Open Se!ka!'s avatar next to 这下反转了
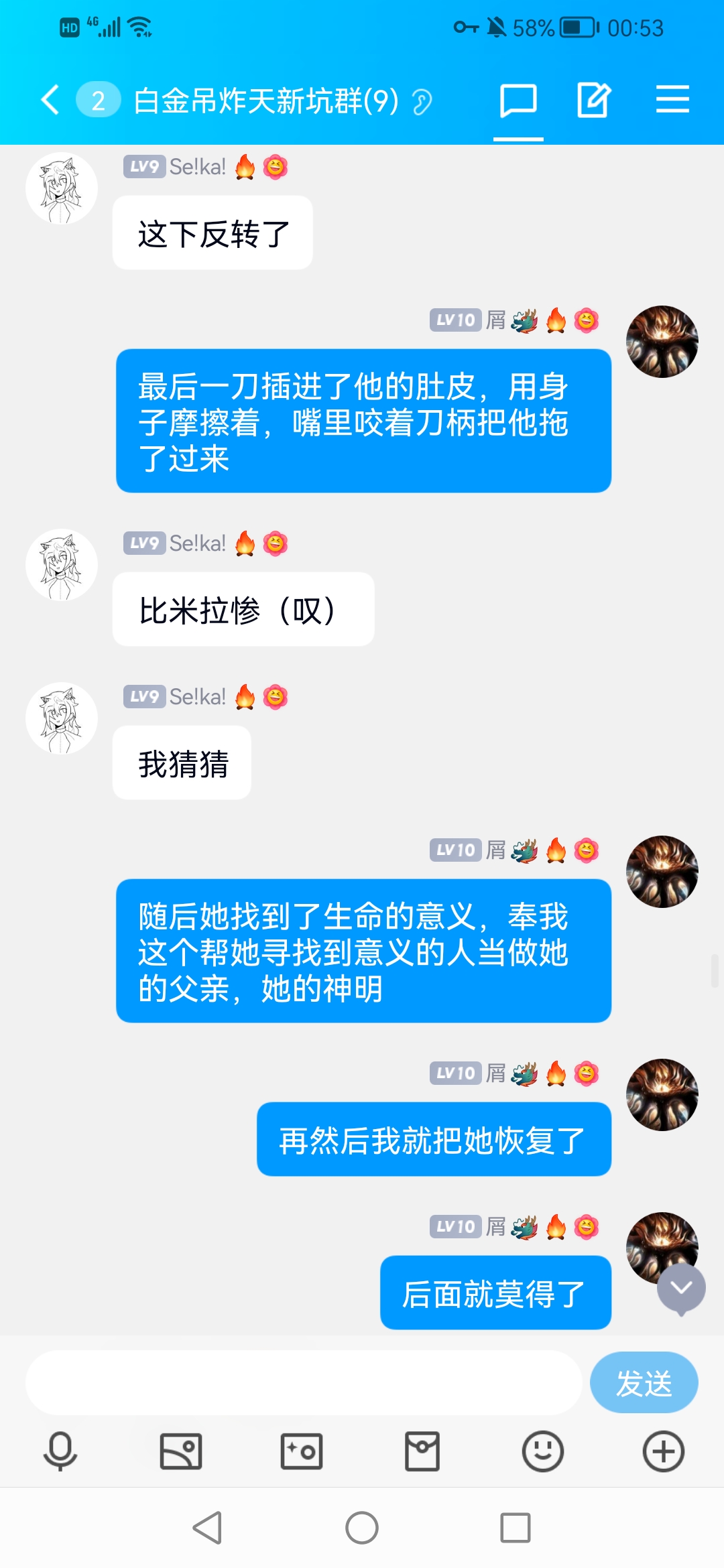The image size is (724, 1568). pyautogui.click(x=62, y=188)
